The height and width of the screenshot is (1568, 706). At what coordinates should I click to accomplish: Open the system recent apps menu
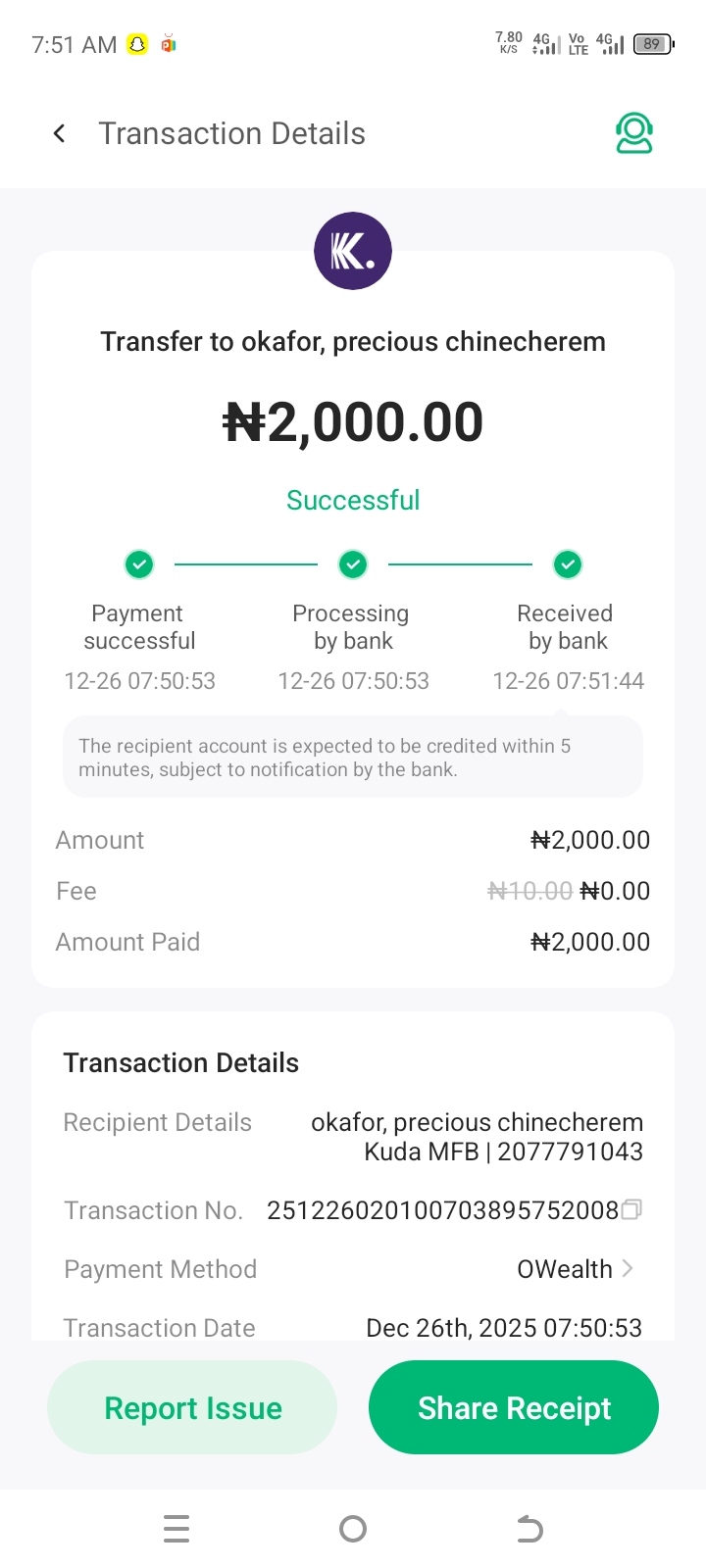click(x=176, y=1529)
